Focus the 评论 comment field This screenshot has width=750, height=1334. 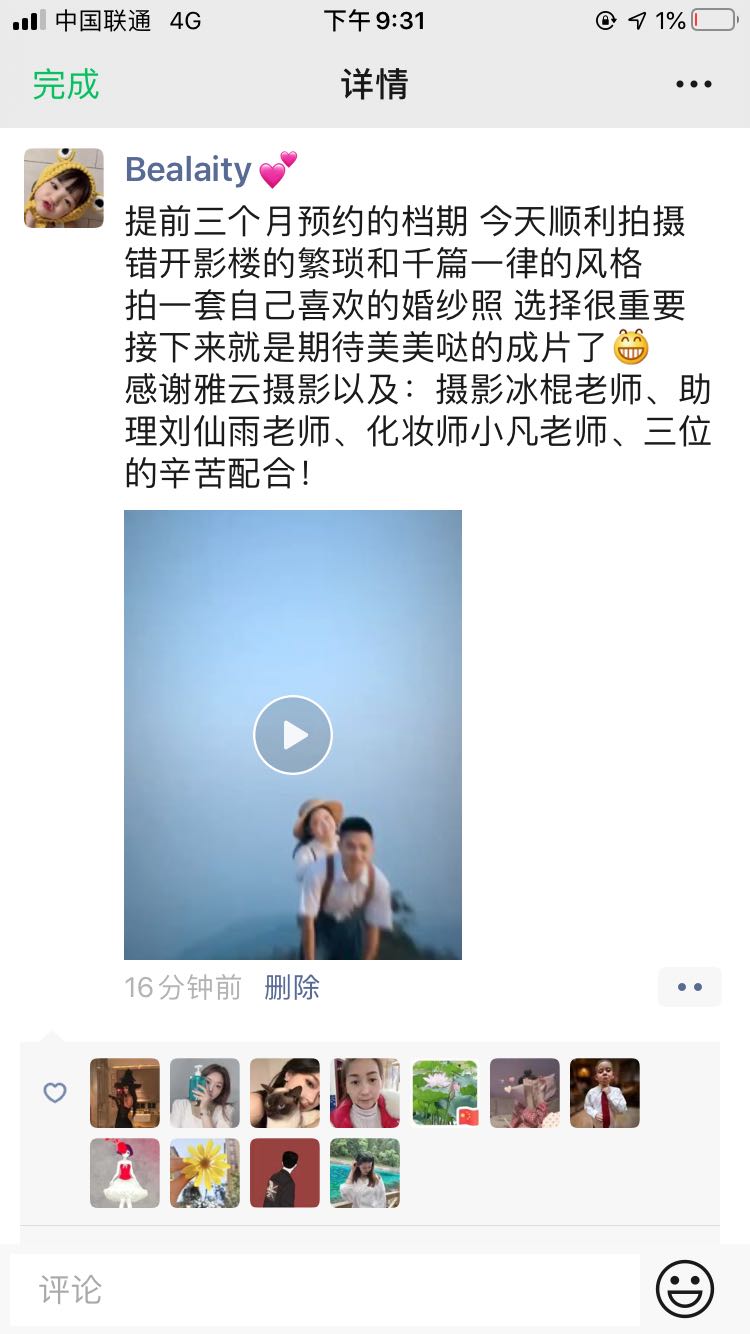325,1289
